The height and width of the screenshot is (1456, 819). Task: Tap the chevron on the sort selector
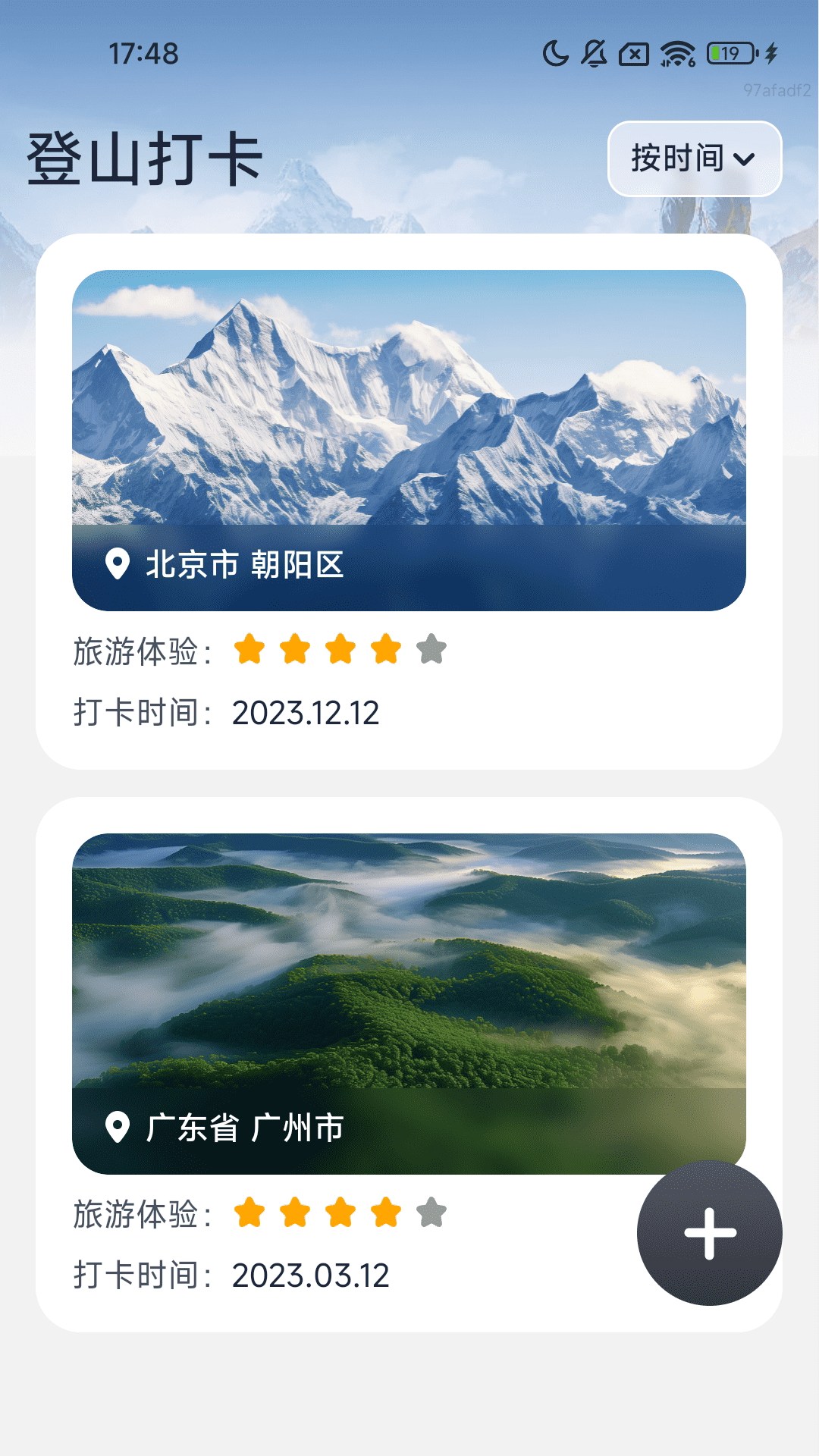pyautogui.click(x=745, y=158)
